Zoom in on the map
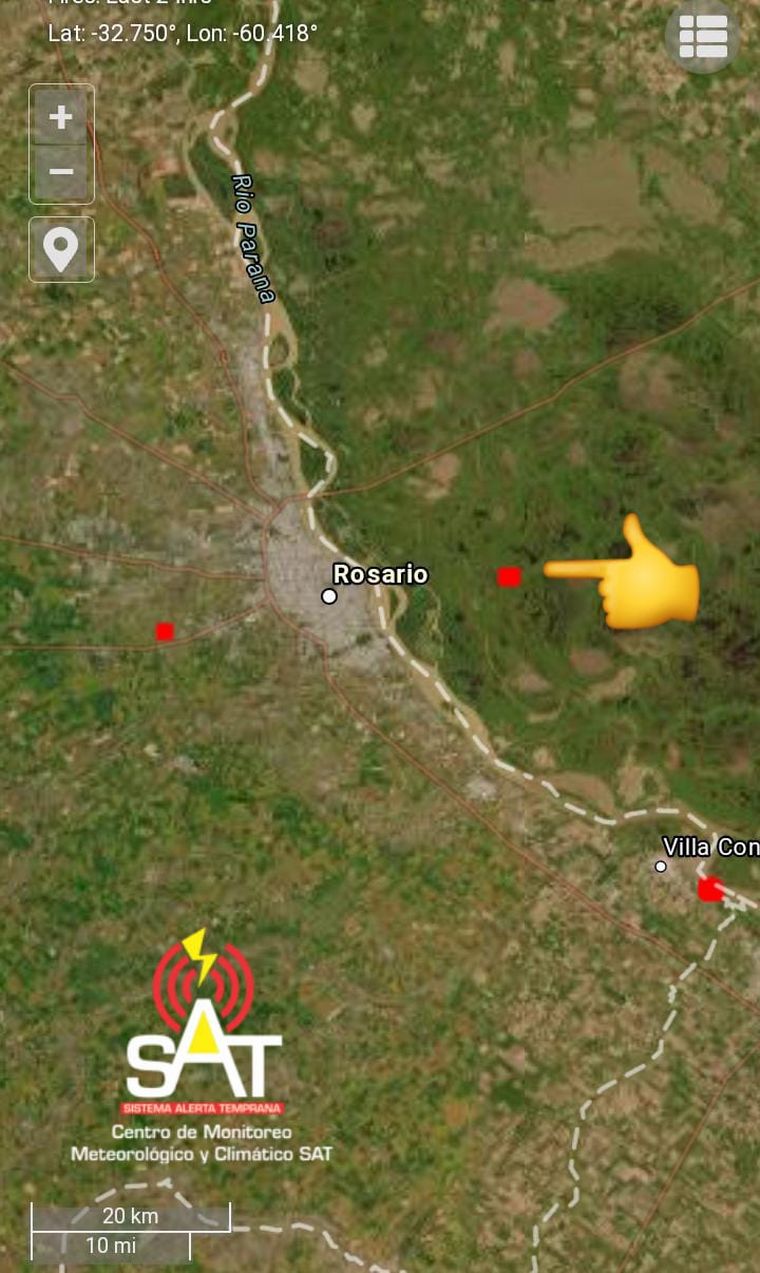This screenshot has width=760, height=1273. tap(61, 117)
